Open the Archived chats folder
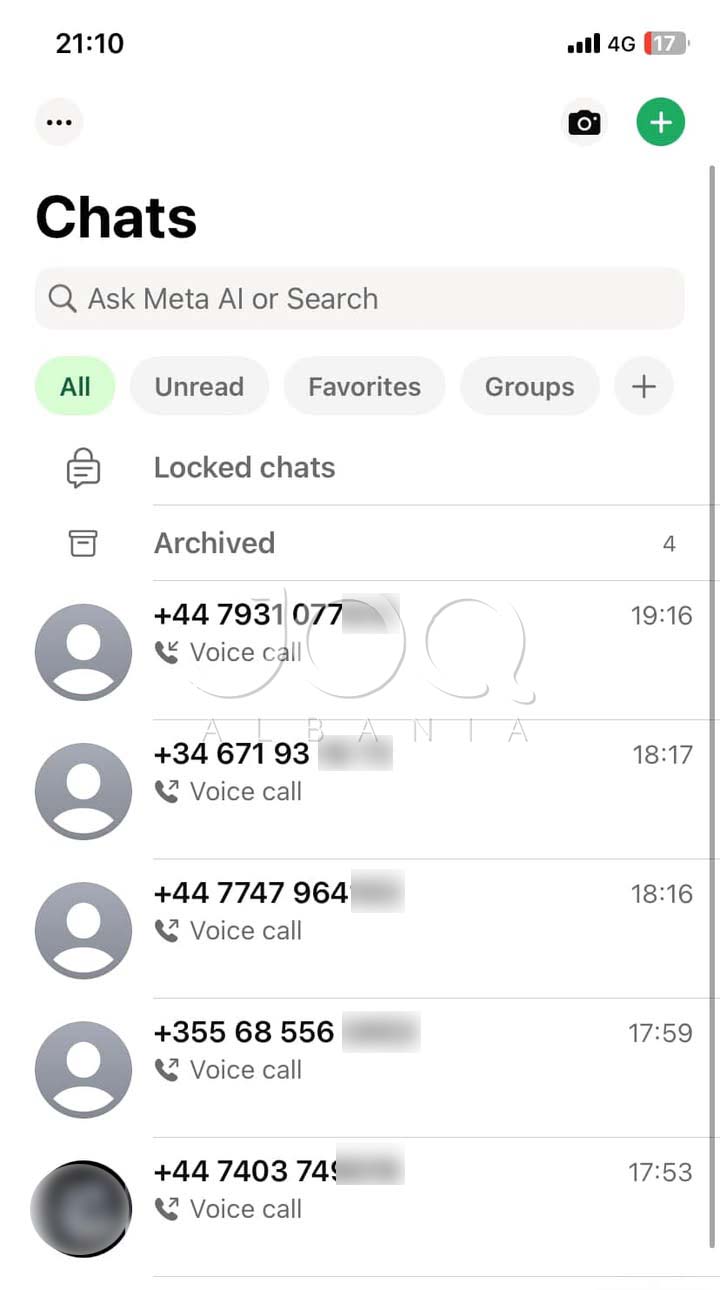Image resolution: width=720 pixels, height=1290 pixels. 360,543
